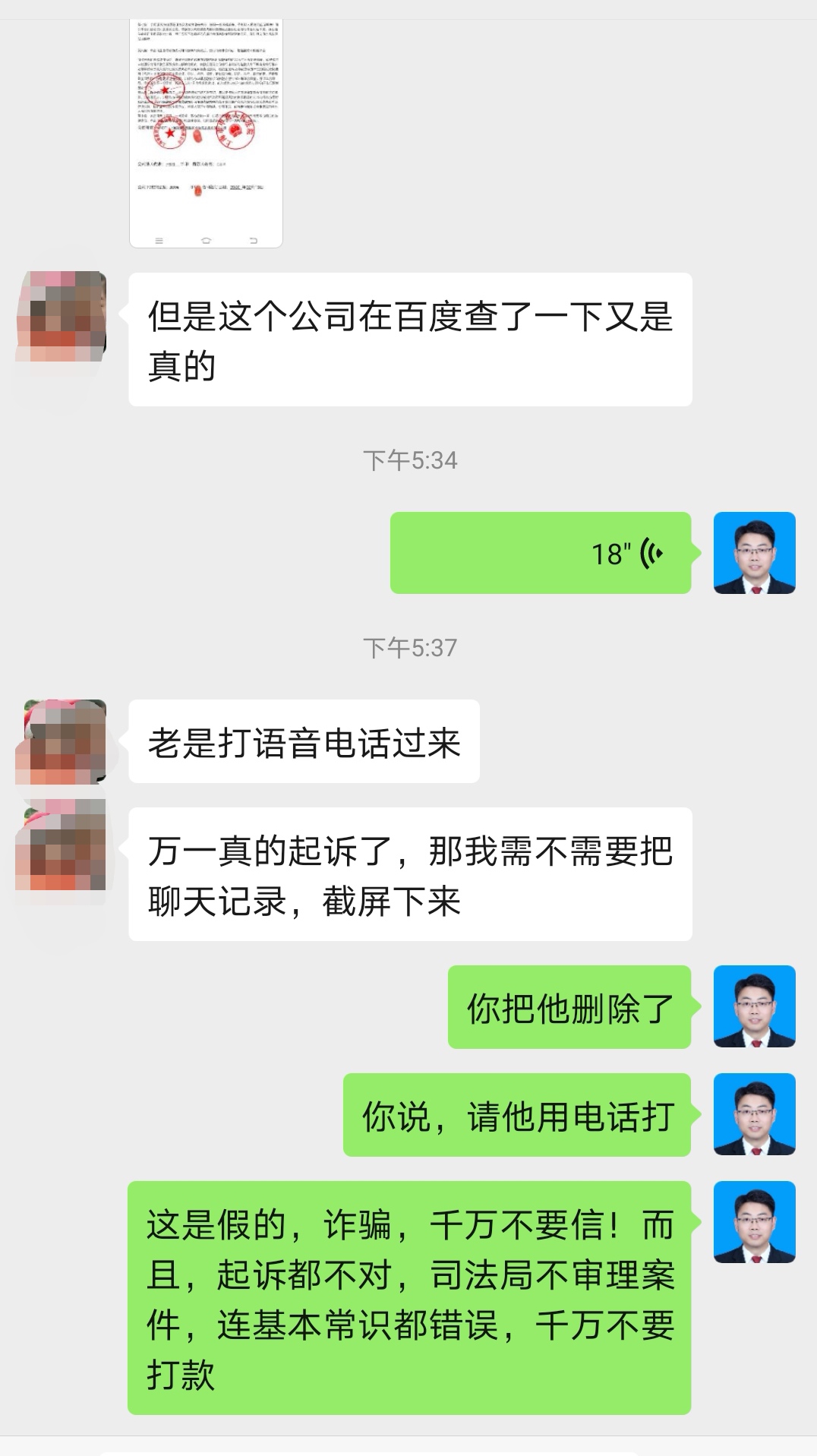Open profile photo beside the voice message
The width and height of the screenshot is (817, 1456).
754,553
